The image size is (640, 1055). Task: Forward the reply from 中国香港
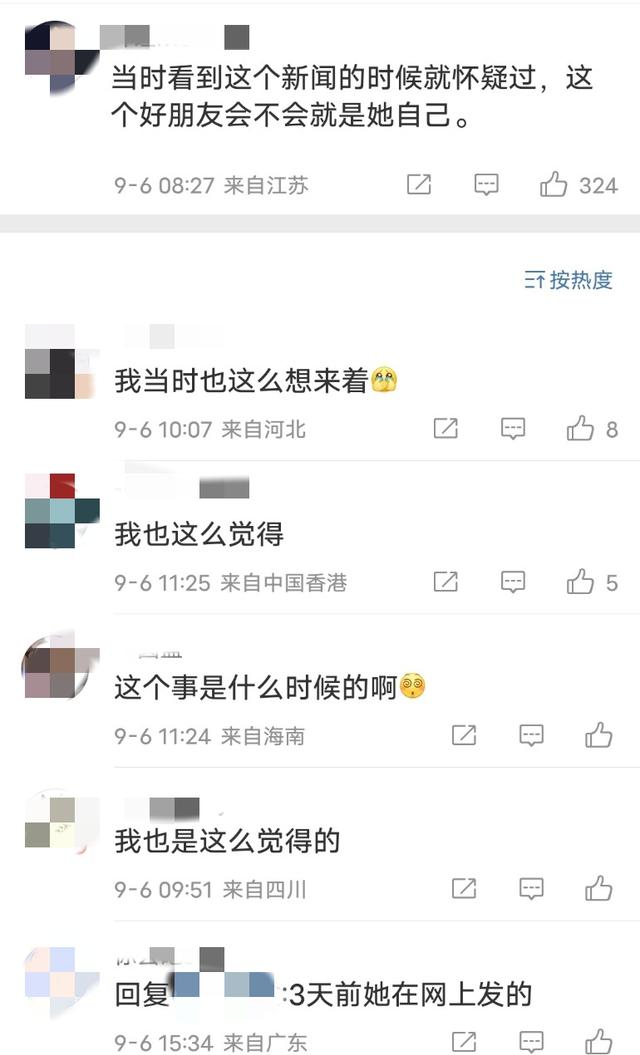point(446,582)
